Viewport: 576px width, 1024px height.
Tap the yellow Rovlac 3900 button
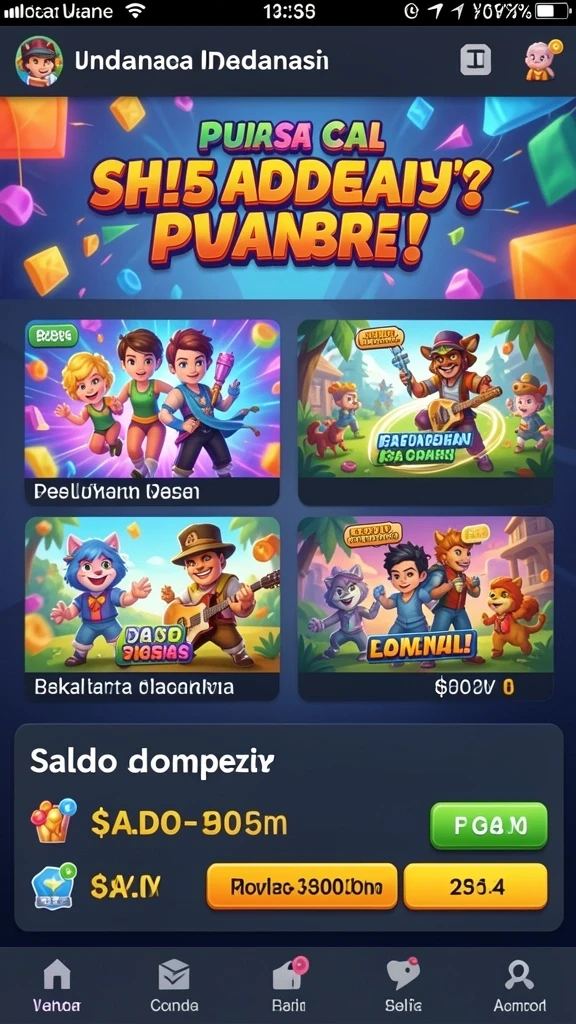(x=302, y=886)
